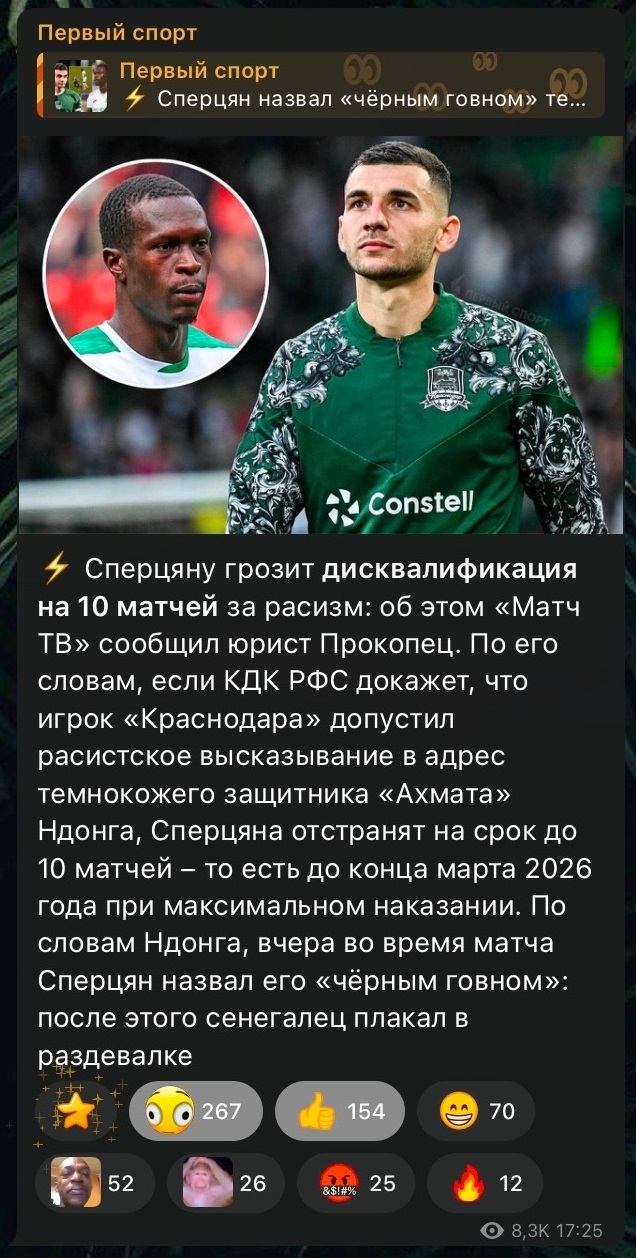React with the cursing face emoji (25)
This screenshot has width=636, height=1258.
pyautogui.click(x=356, y=1183)
